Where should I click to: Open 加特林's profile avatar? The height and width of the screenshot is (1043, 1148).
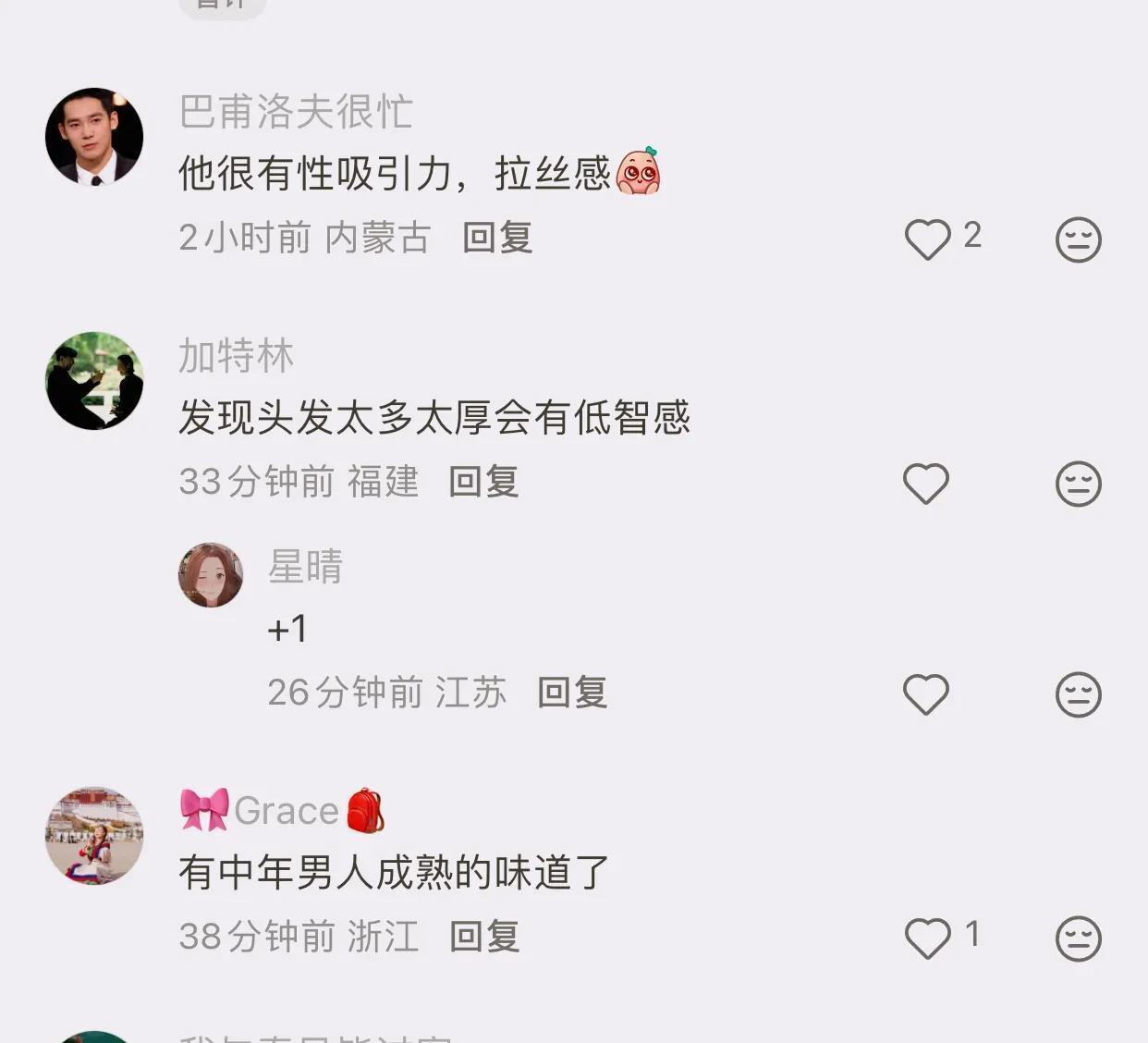click(94, 380)
